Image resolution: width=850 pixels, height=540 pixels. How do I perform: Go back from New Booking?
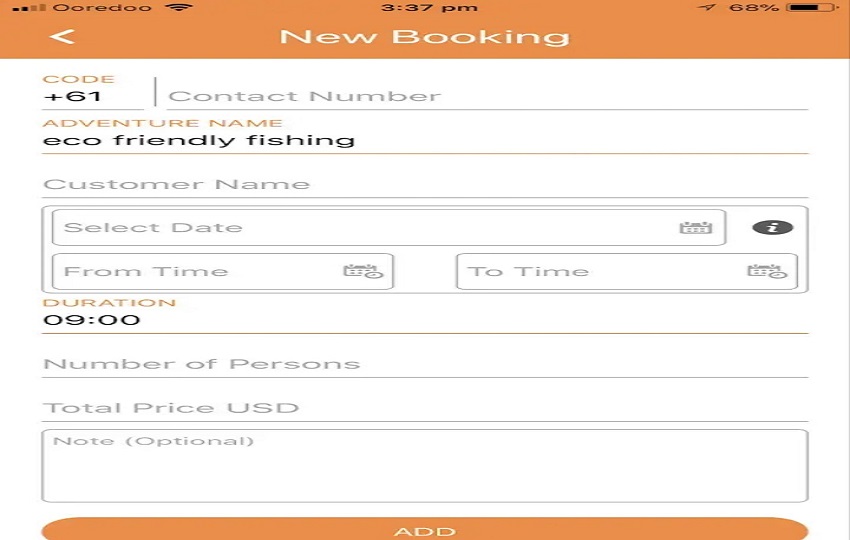click(63, 37)
